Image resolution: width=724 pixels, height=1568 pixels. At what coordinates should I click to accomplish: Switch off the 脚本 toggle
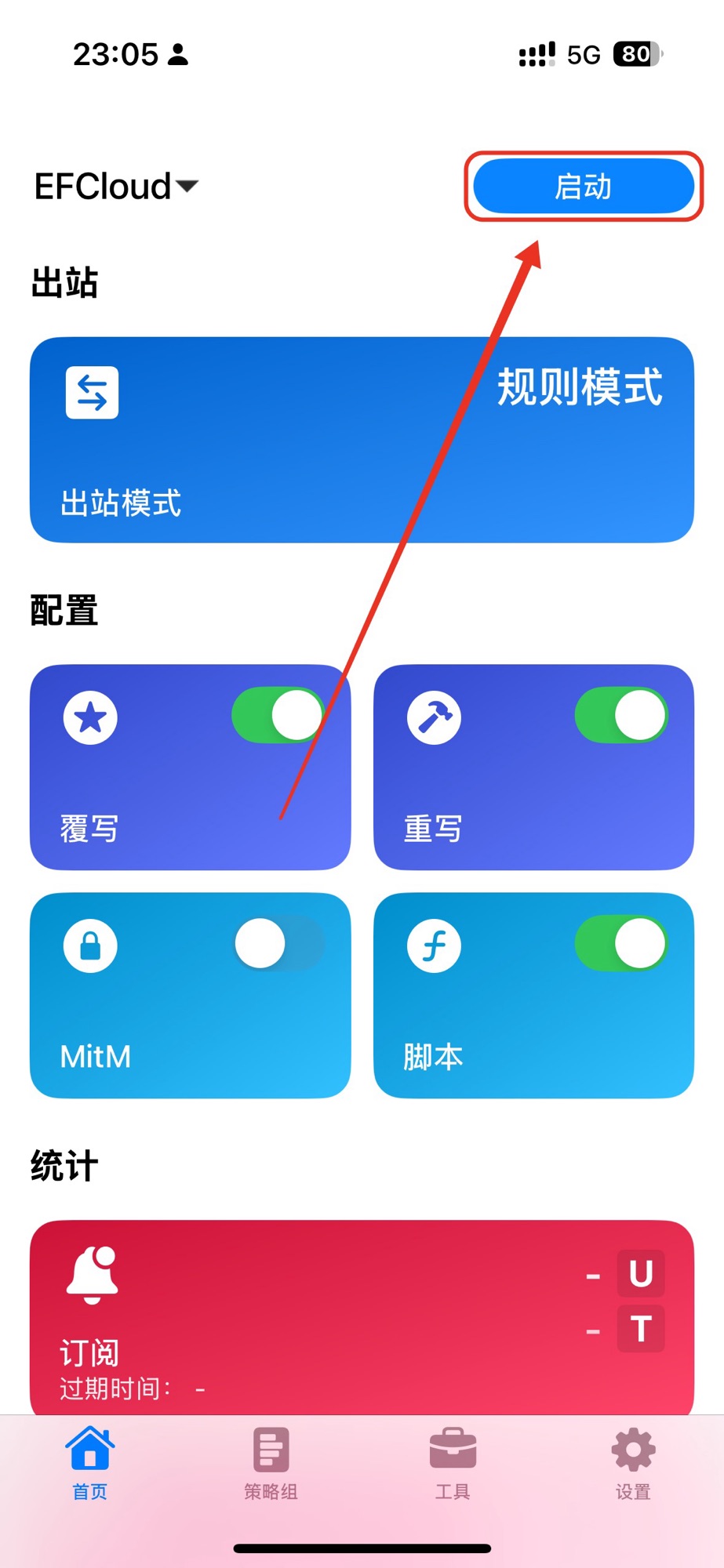coord(621,943)
